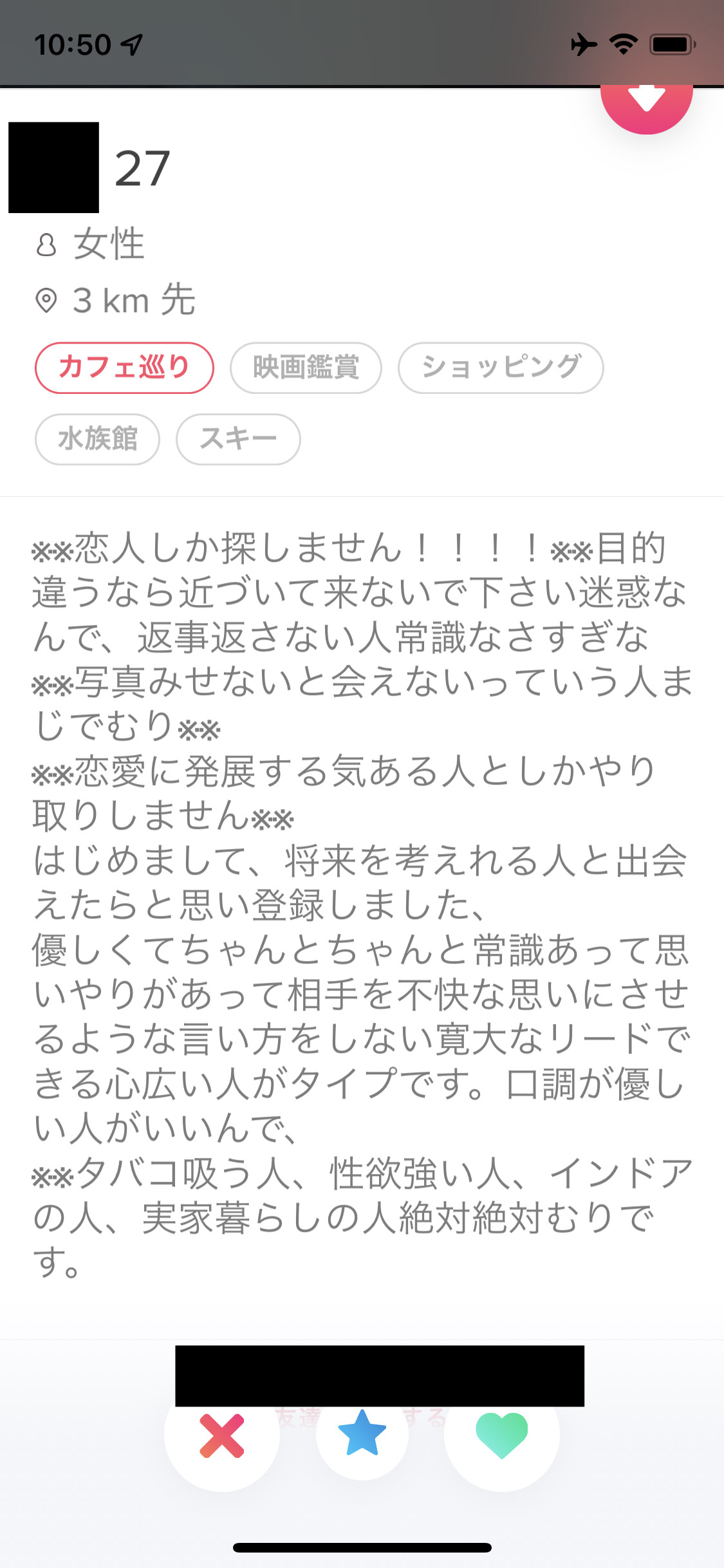Reject this profile with the X button
This screenshot has height=1568, width=724.
(222, 1435)
